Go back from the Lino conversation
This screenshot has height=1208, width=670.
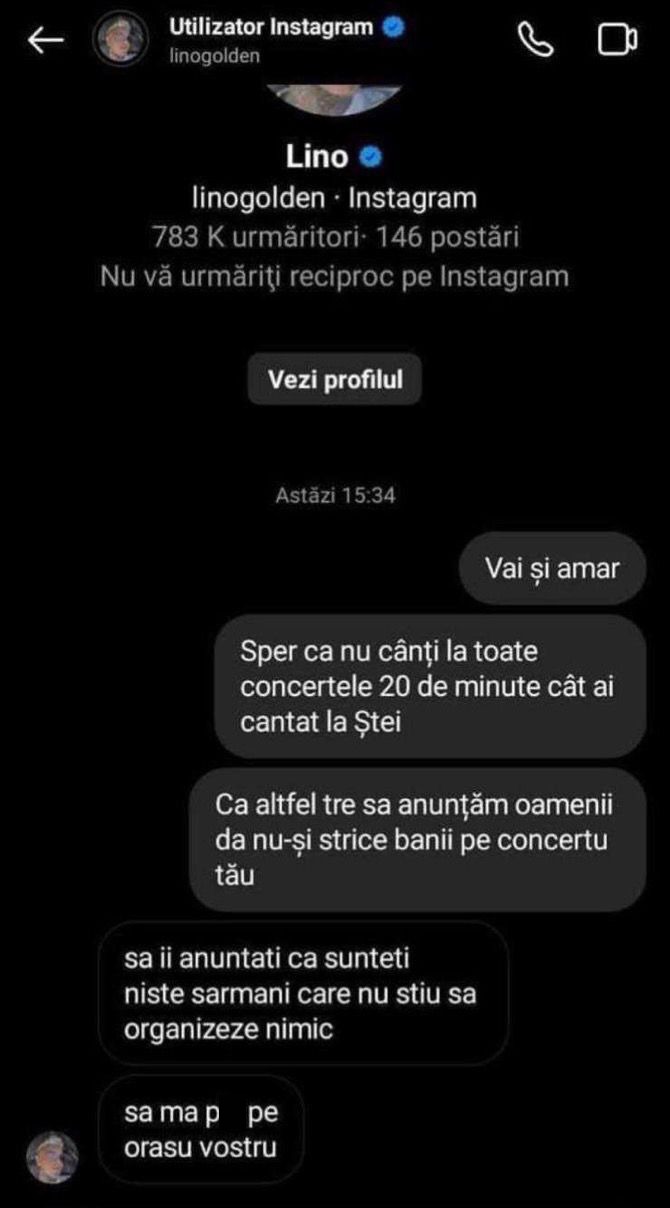tap(45, 40)
